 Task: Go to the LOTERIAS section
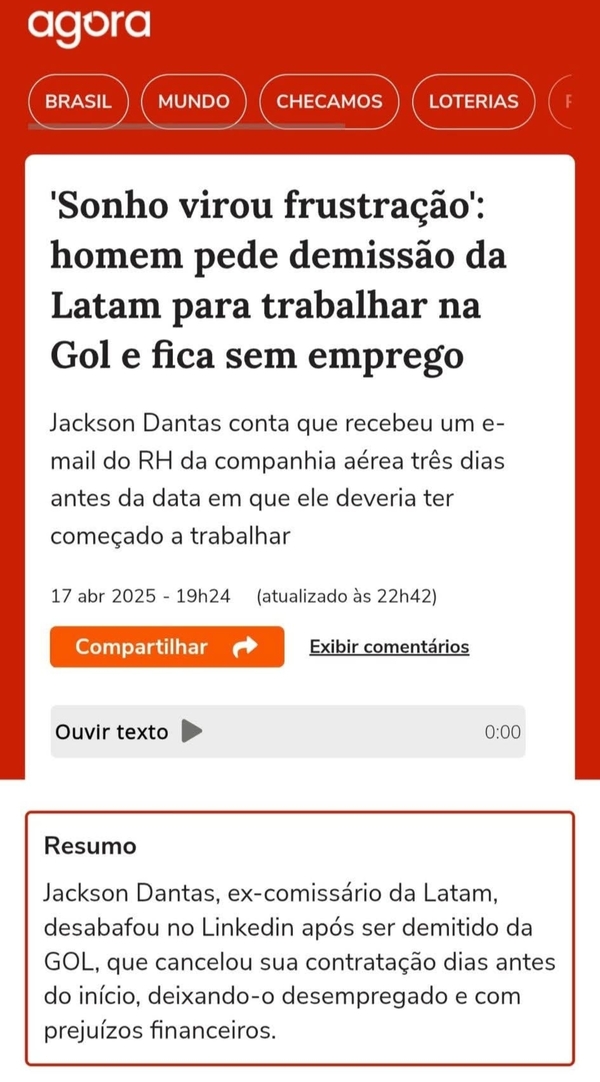(473, 101)
